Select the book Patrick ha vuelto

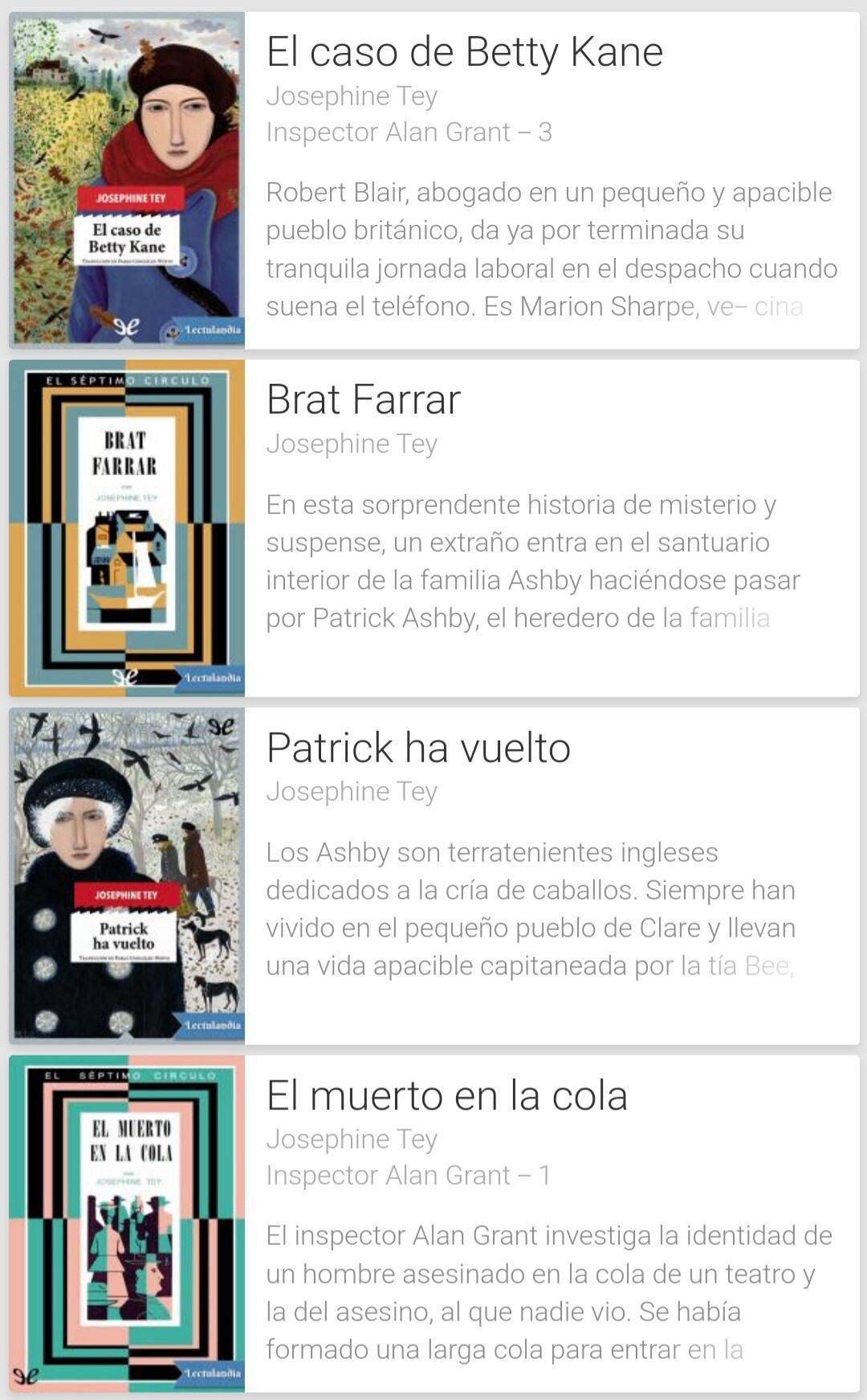click(x=433, y=876)
